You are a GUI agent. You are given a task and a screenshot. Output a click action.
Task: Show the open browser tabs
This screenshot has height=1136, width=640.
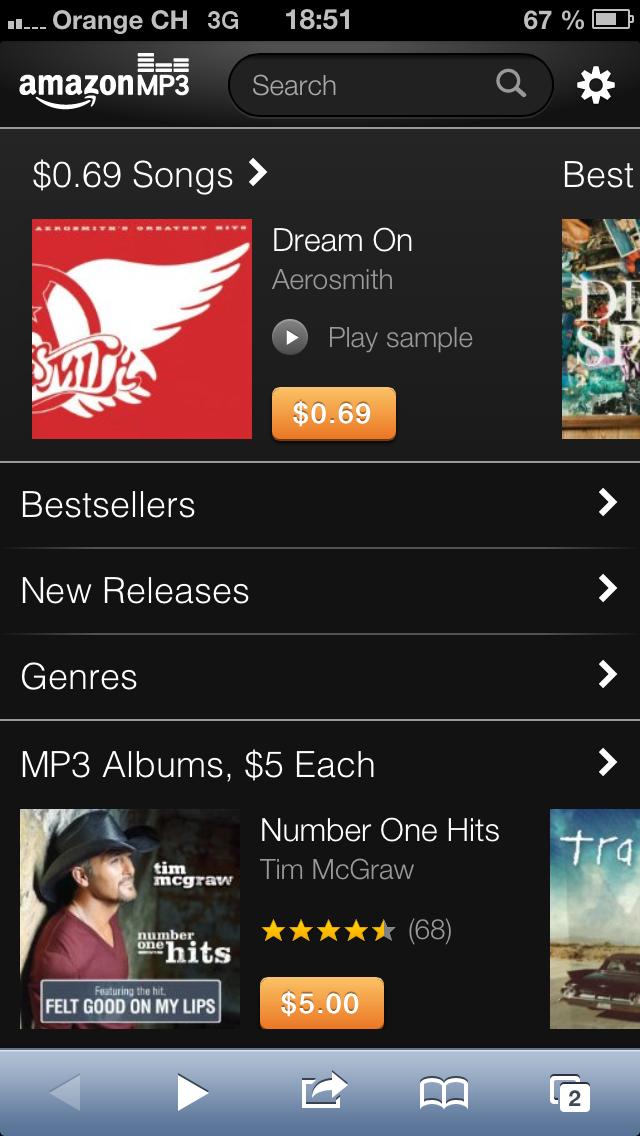pos(570,1093)
